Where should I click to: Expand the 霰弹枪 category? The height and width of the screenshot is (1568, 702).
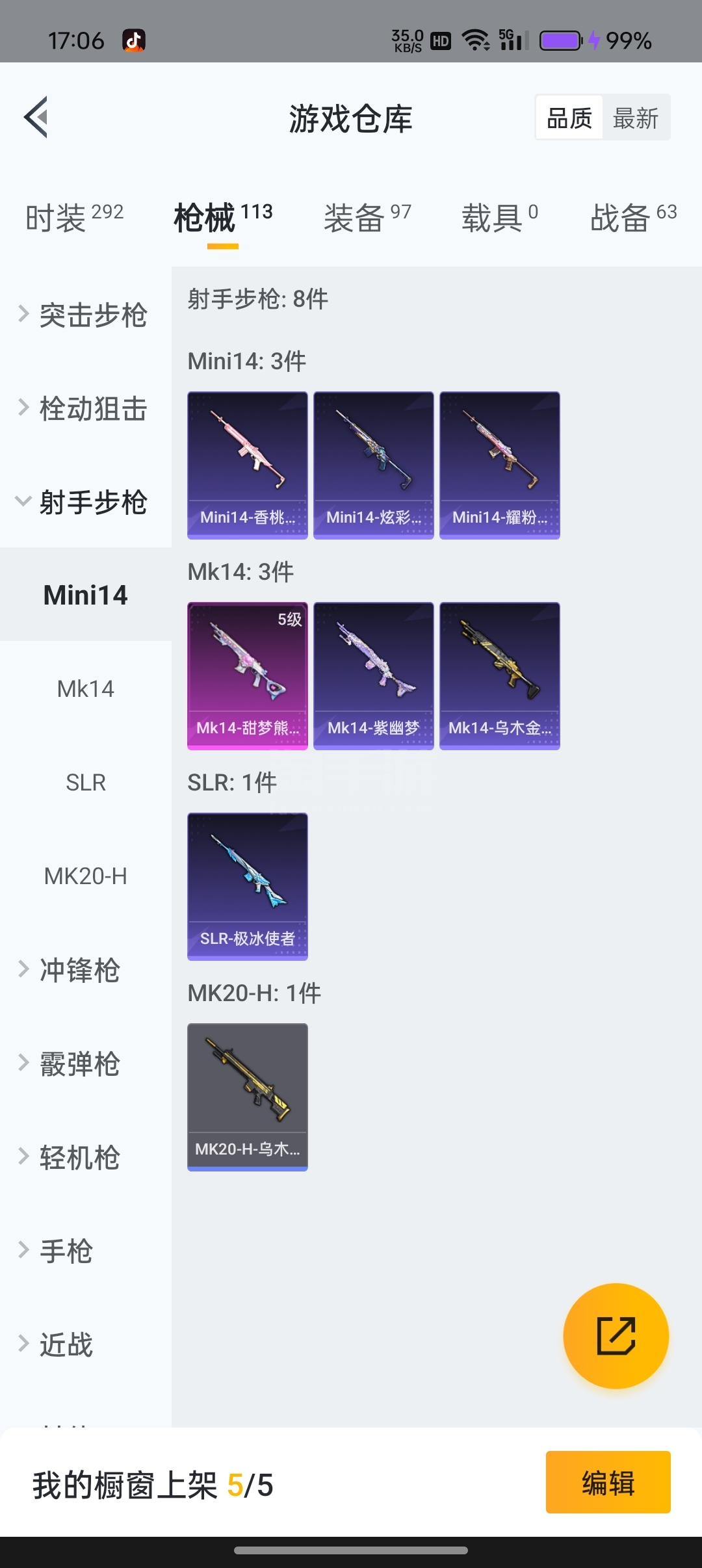(71, 1063)
